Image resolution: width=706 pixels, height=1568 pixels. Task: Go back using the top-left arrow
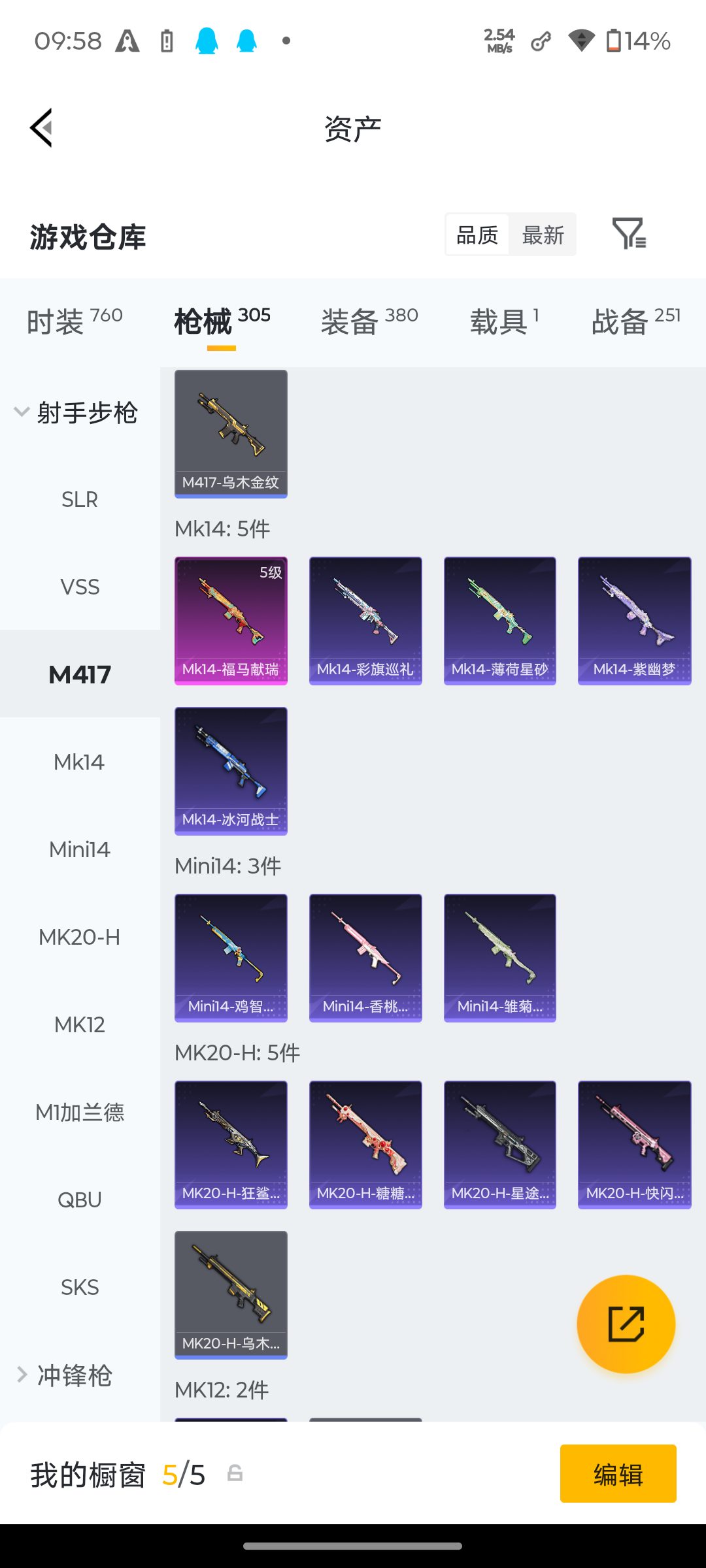point(41,128)
